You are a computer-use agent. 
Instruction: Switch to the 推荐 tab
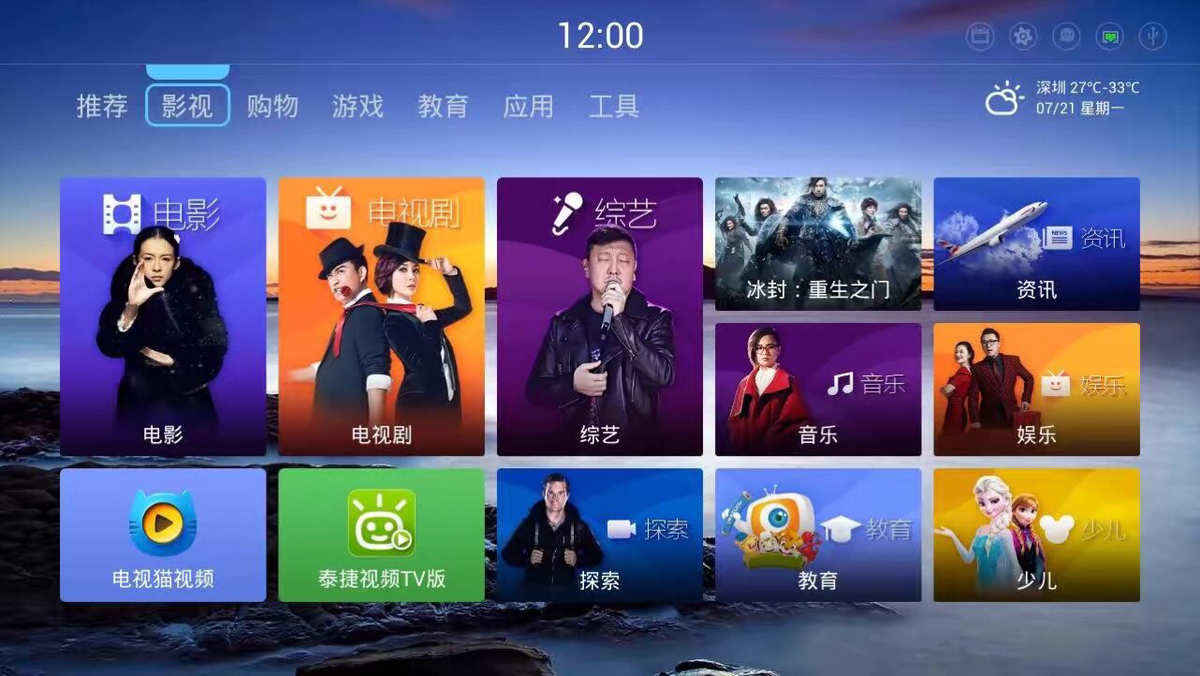102,106
